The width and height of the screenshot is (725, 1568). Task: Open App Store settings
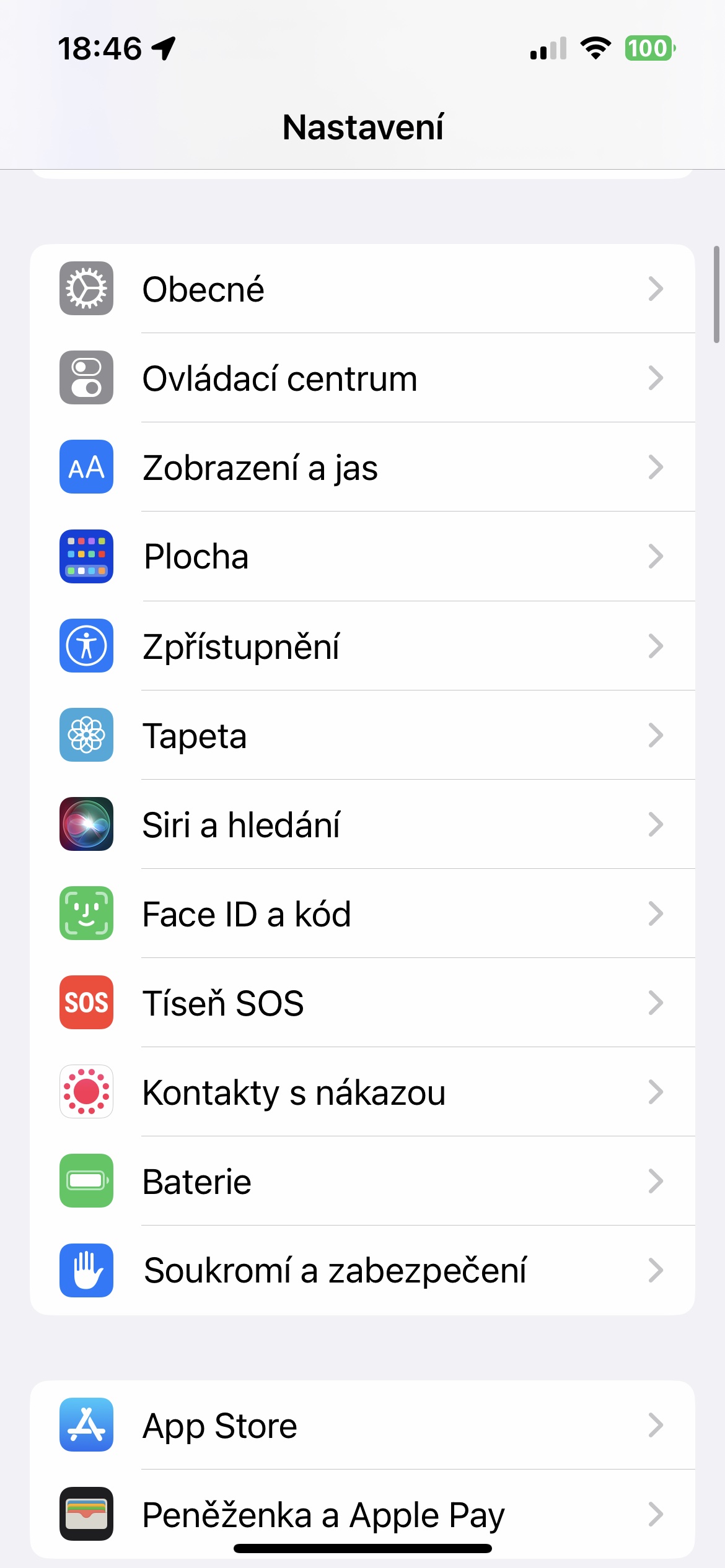[362, 1426]
